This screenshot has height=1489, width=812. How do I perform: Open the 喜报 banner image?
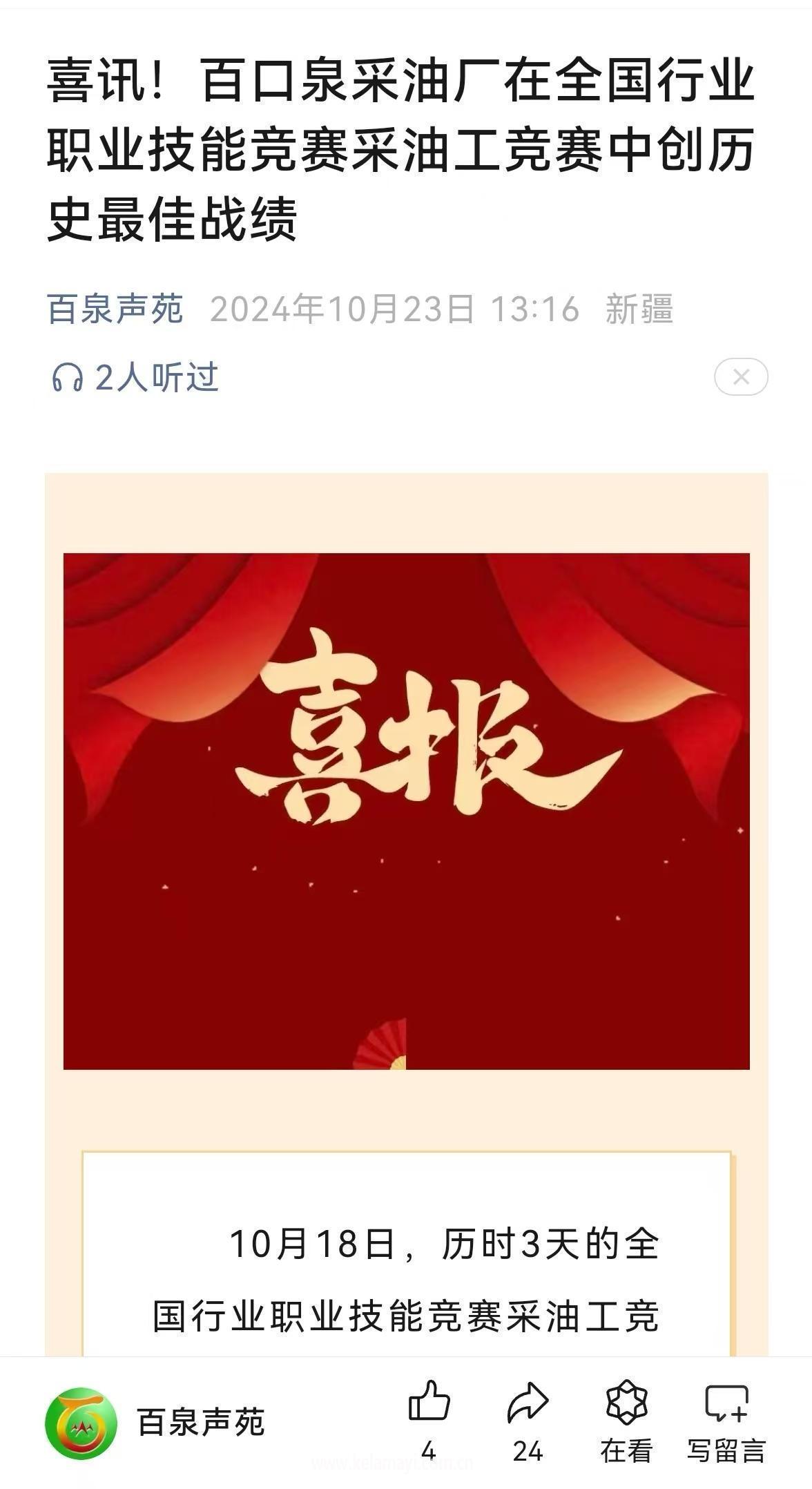pyautogui.click(x=406, y=811)
